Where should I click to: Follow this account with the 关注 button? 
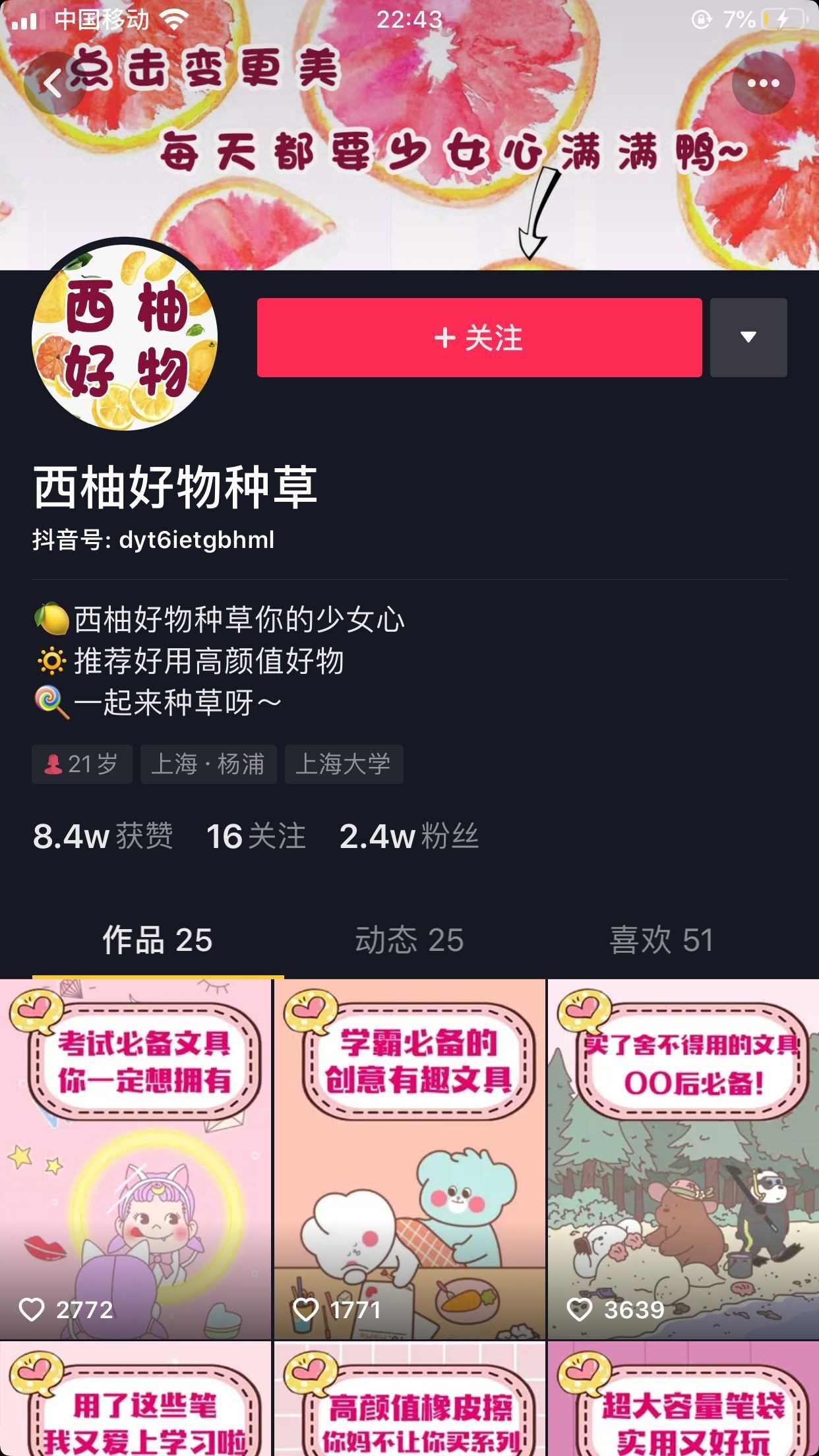point(479,338)
